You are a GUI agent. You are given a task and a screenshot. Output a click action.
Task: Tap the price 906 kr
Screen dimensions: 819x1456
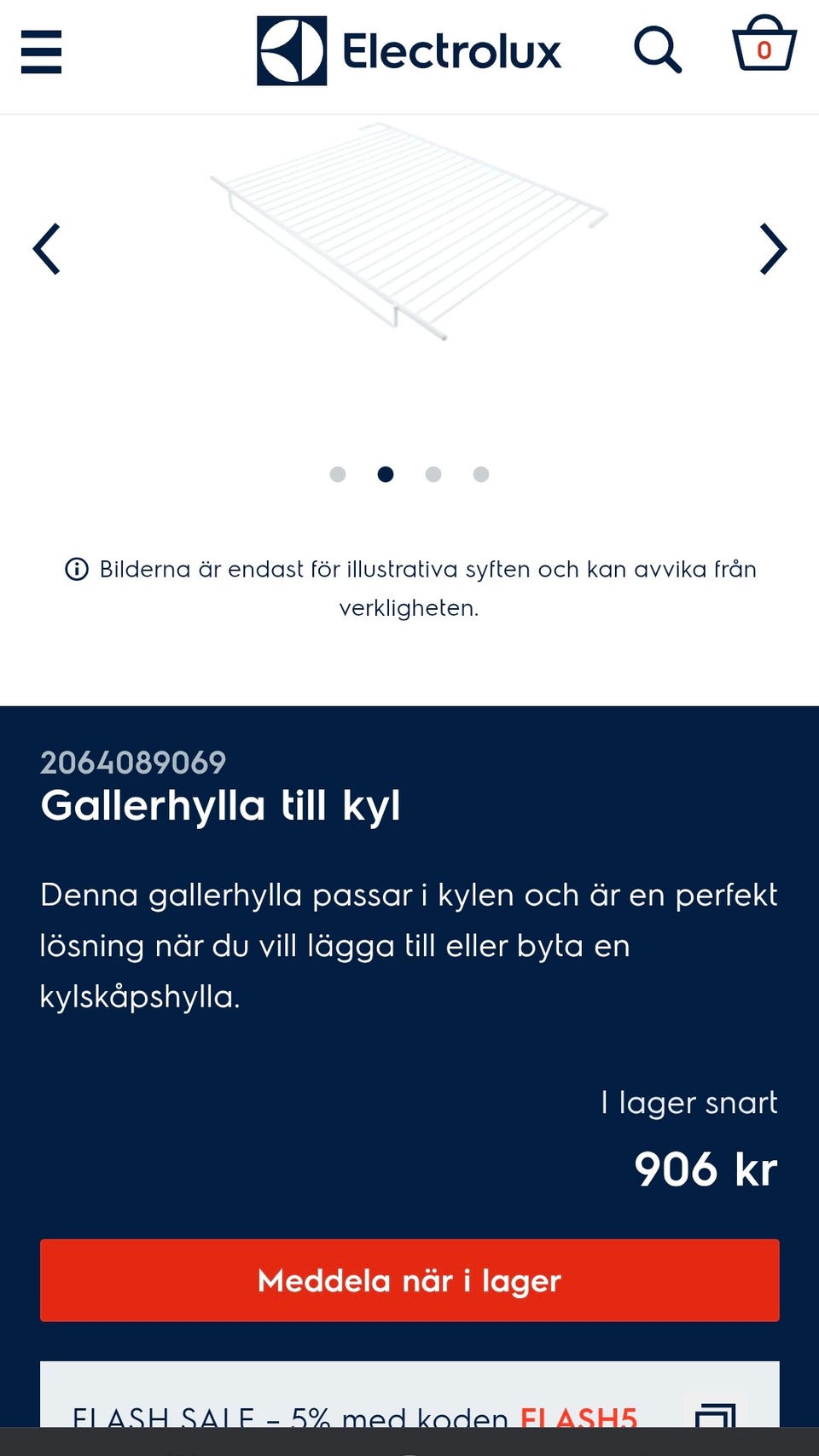click(705, 1169)
